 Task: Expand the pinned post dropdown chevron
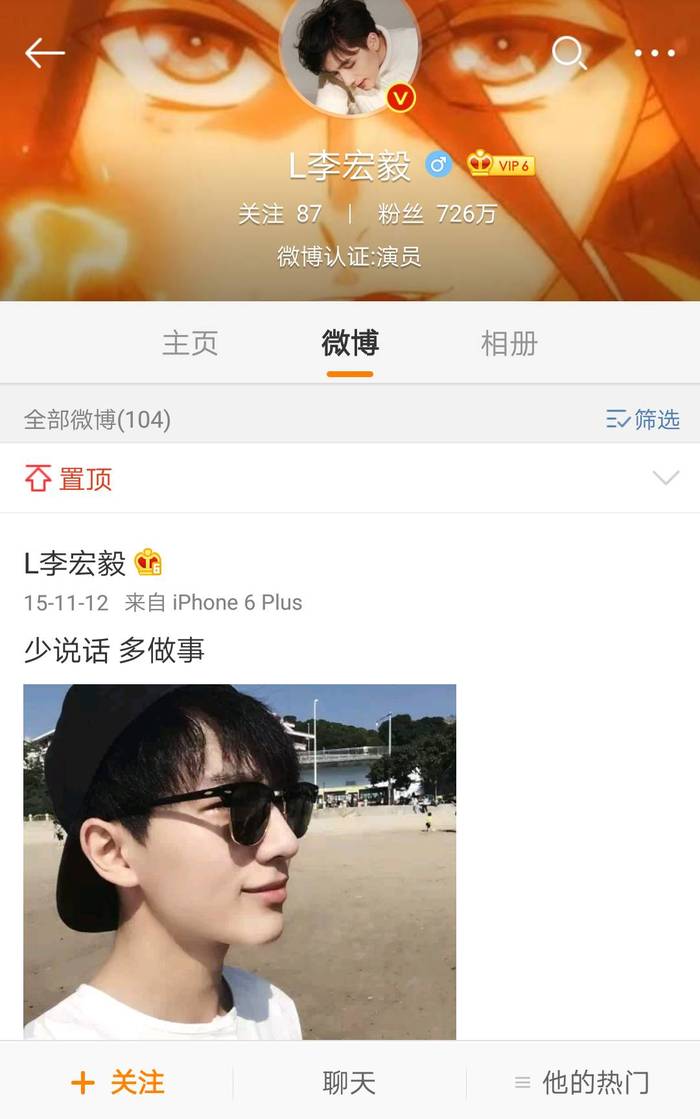(x=665, y=478)
